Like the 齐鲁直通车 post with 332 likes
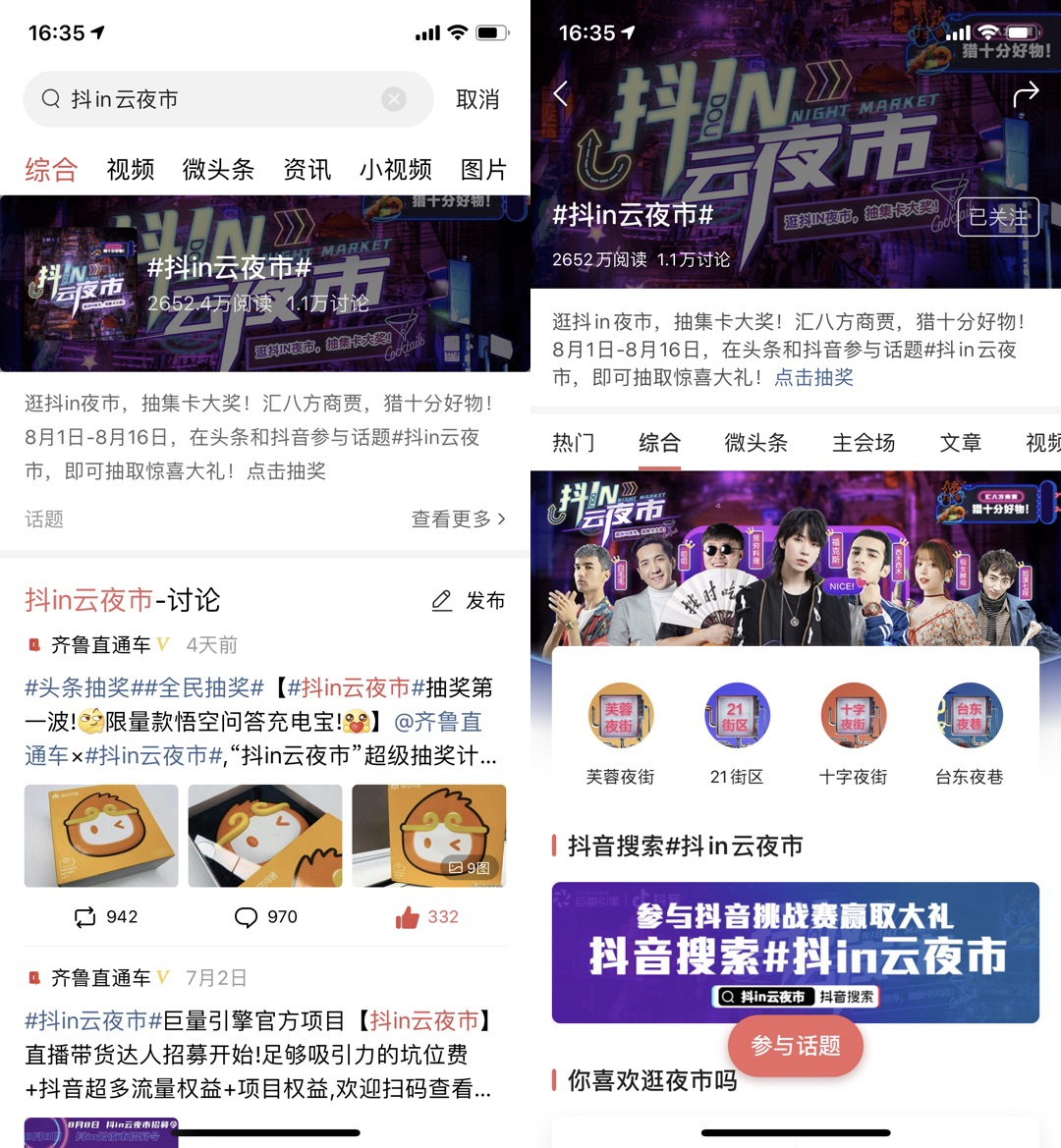The width and height of the screenshot is (1061, 1148). click(426, 917)
